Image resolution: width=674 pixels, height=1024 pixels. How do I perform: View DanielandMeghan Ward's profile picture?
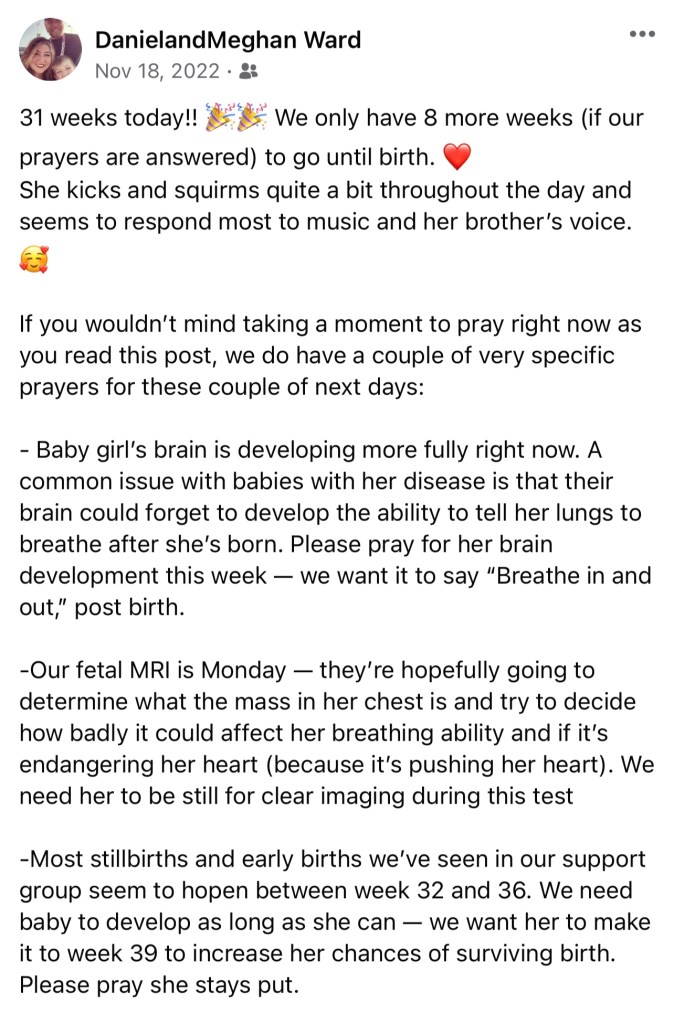click(50, 50)
